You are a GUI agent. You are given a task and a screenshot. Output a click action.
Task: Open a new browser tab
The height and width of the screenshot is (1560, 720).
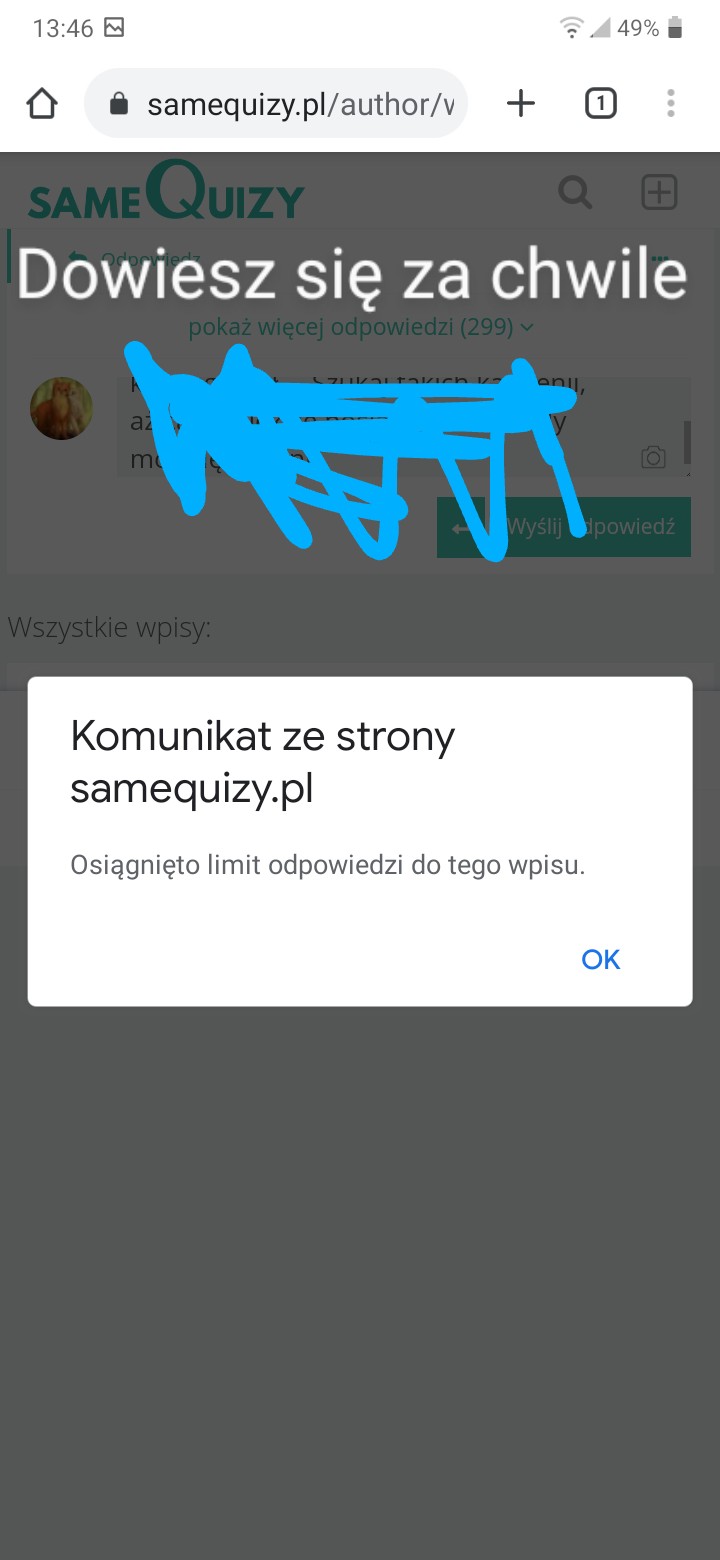click(521, 103)
